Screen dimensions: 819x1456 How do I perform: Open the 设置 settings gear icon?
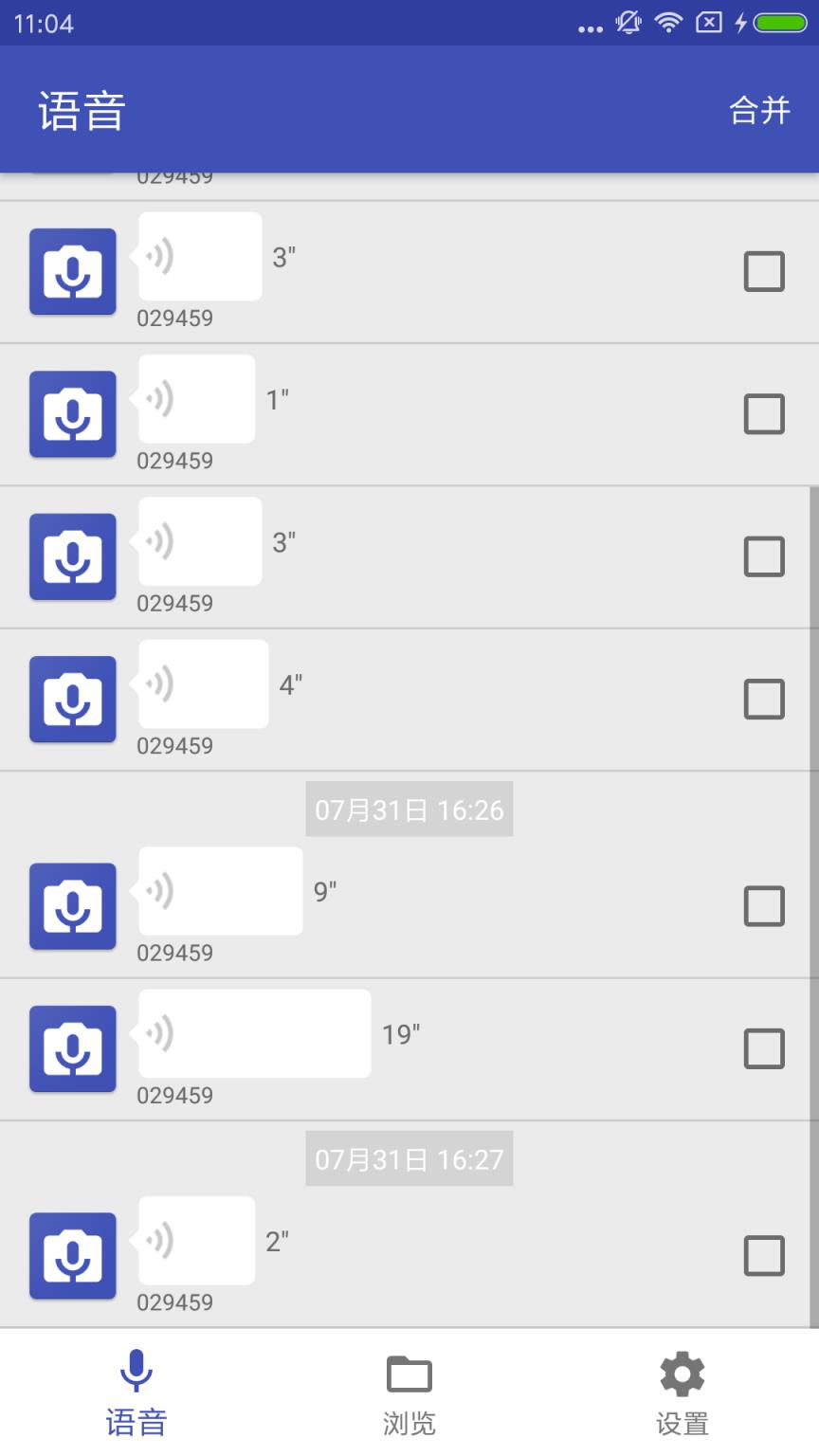[682, 1373]
